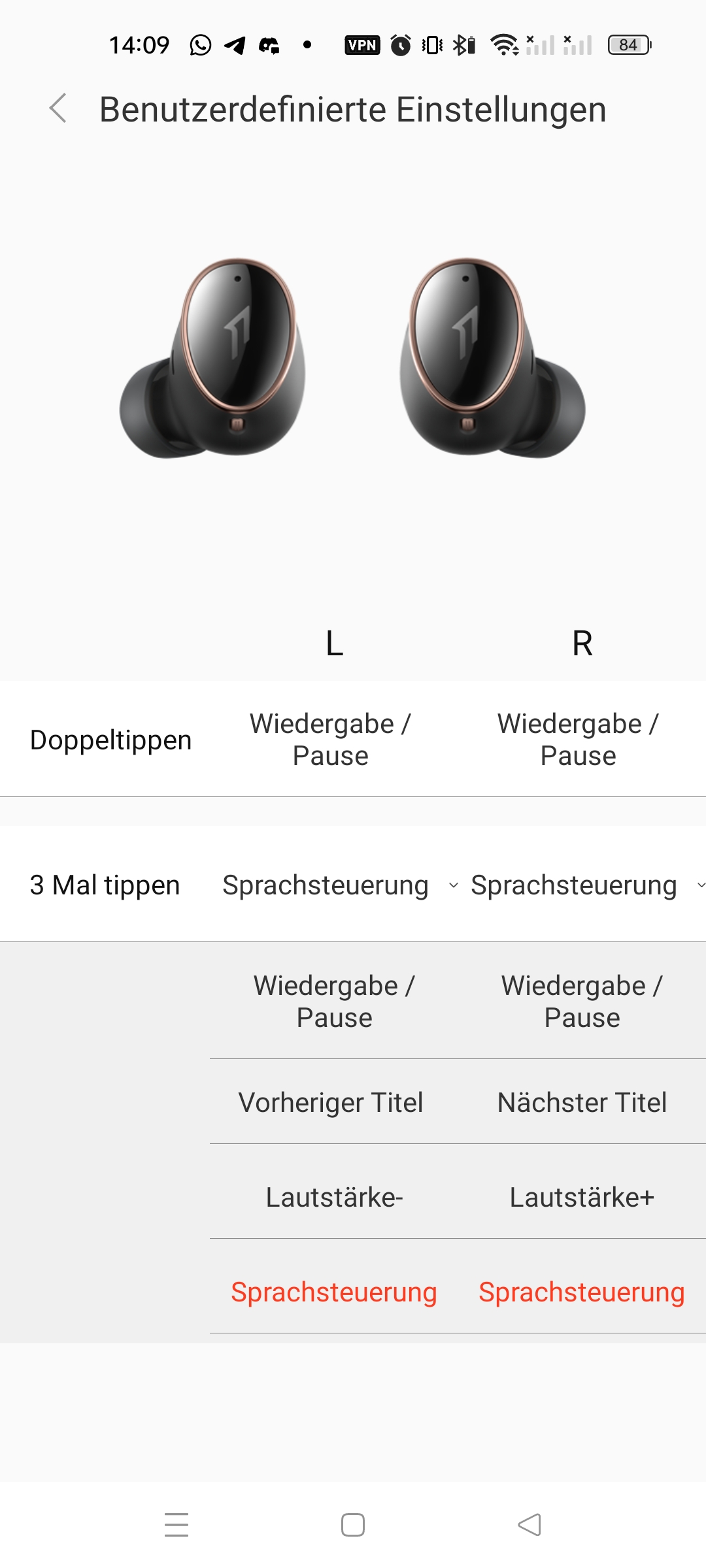This screenshot has width=706, height=1568.
Task: Choose Vorheriger Titel for left earbud
Action: tap(331, 1102)
